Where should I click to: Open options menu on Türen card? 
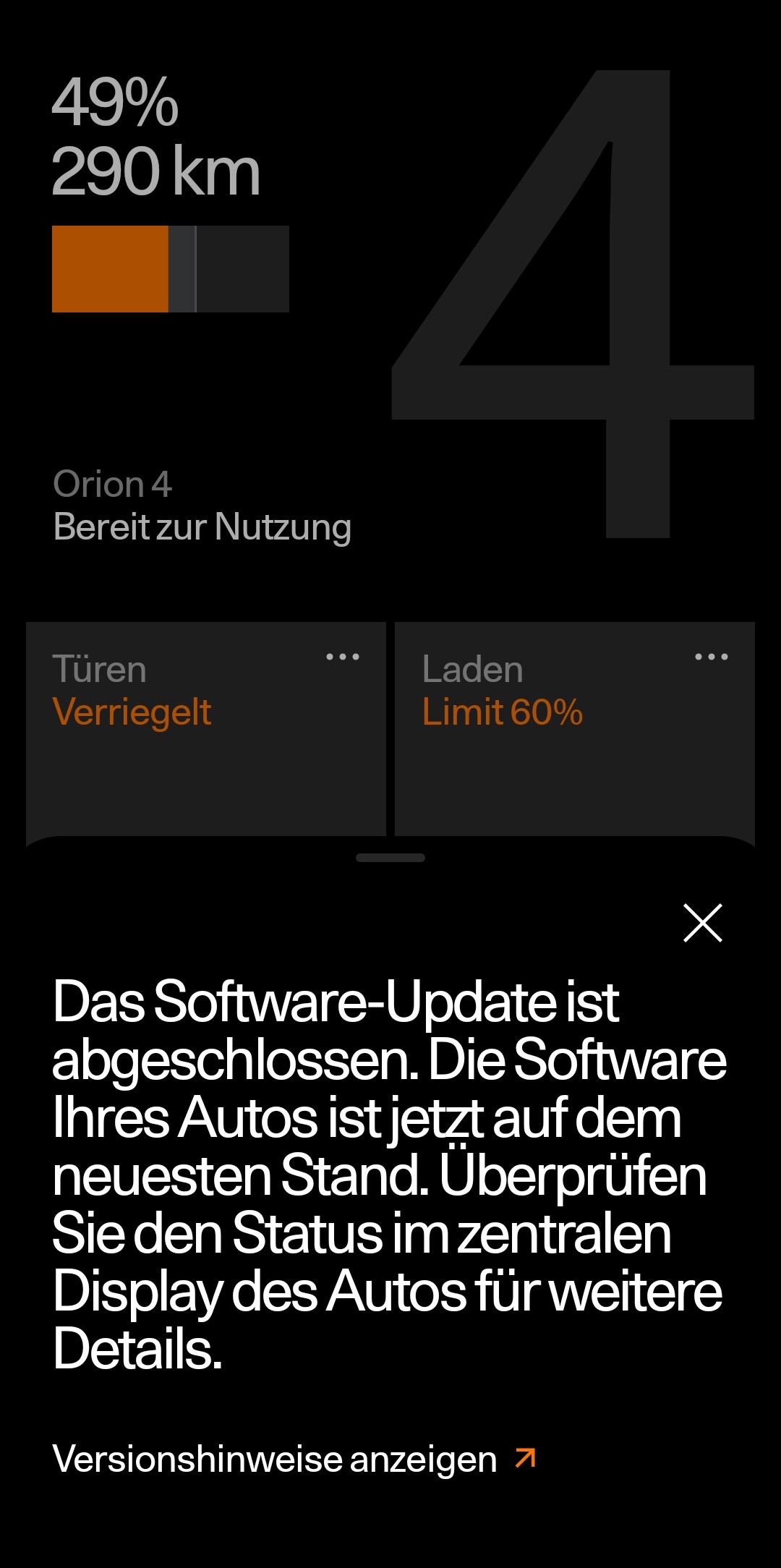(342, 657)
